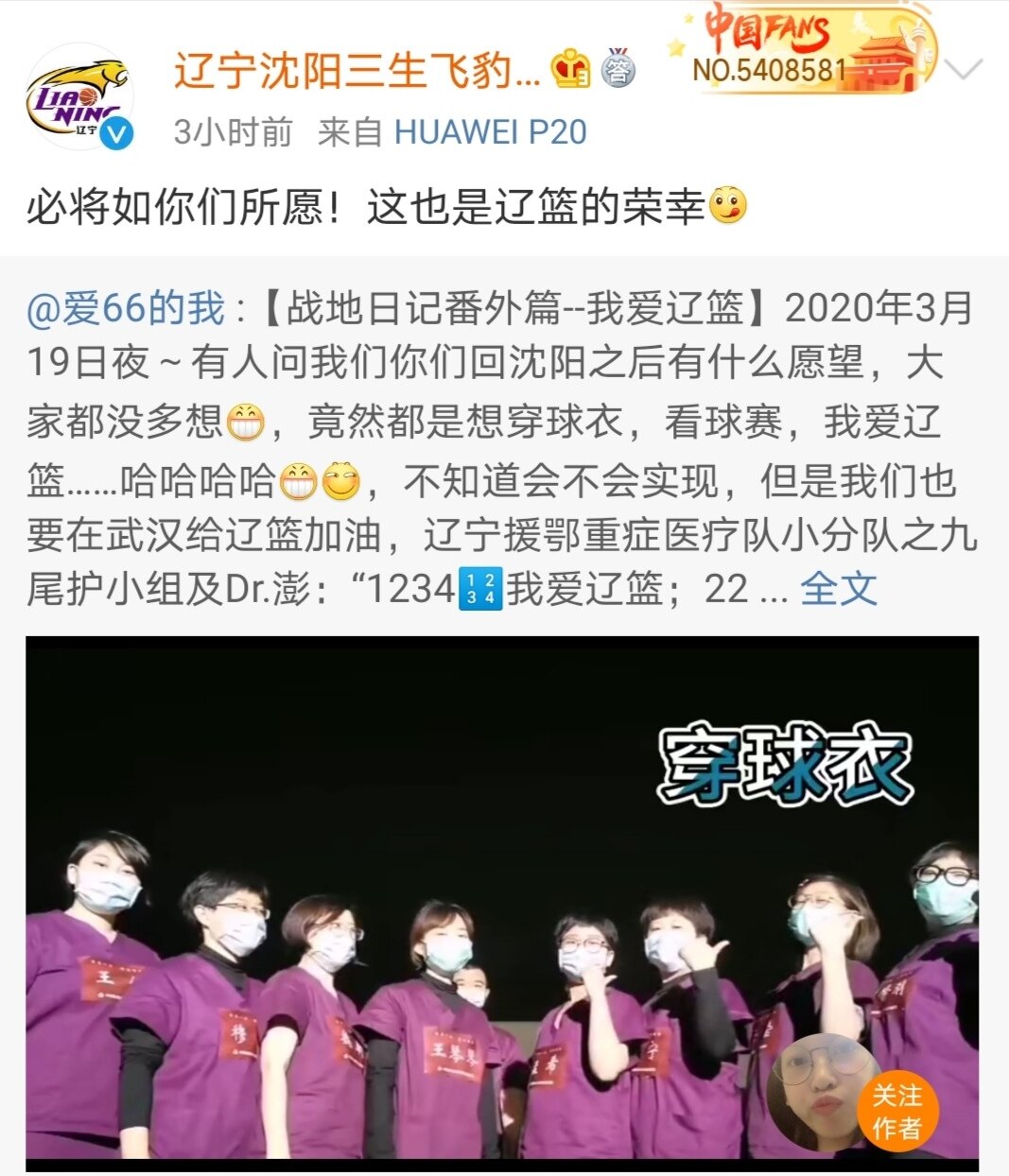
Task: Expand the post options chevron
Action: [966, 70]
